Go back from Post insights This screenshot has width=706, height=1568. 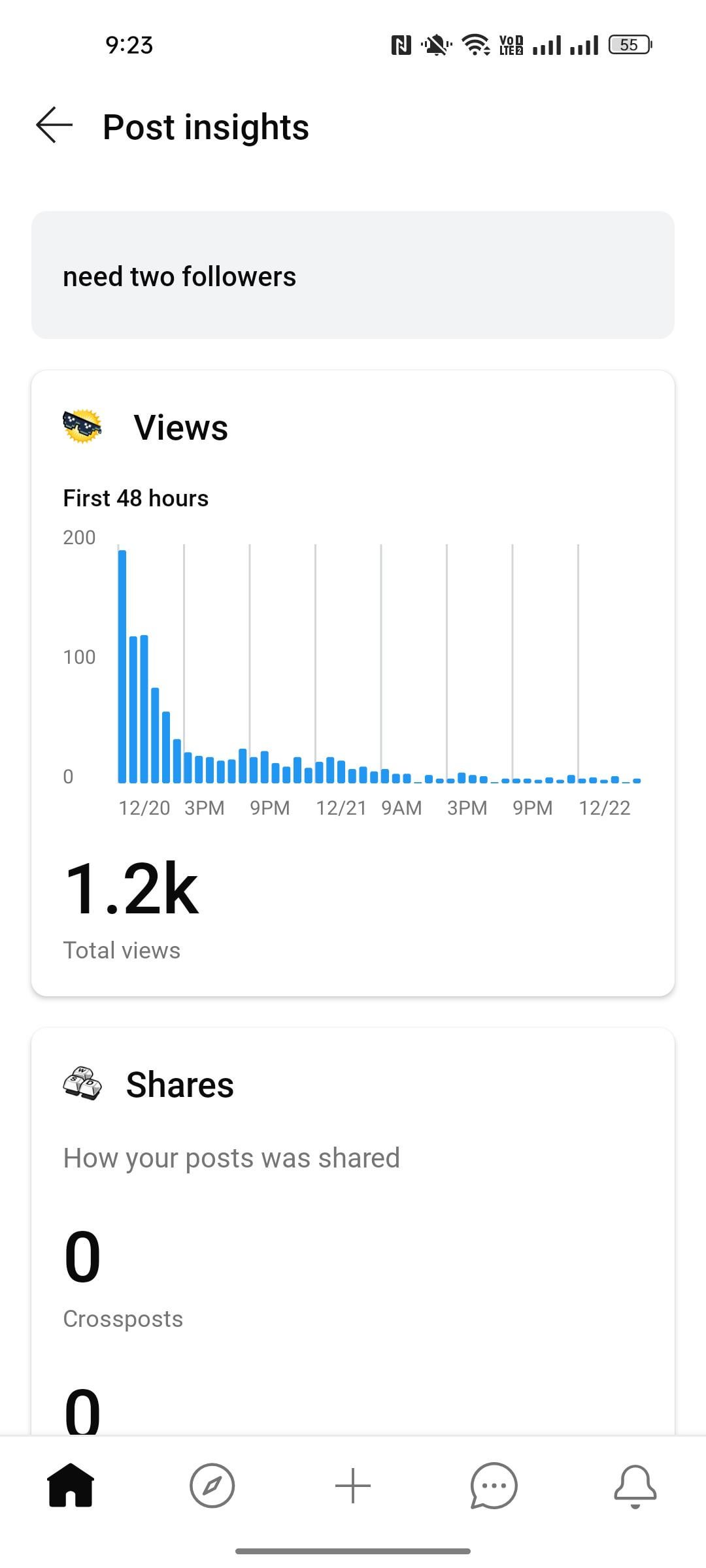tap(54, 125)
